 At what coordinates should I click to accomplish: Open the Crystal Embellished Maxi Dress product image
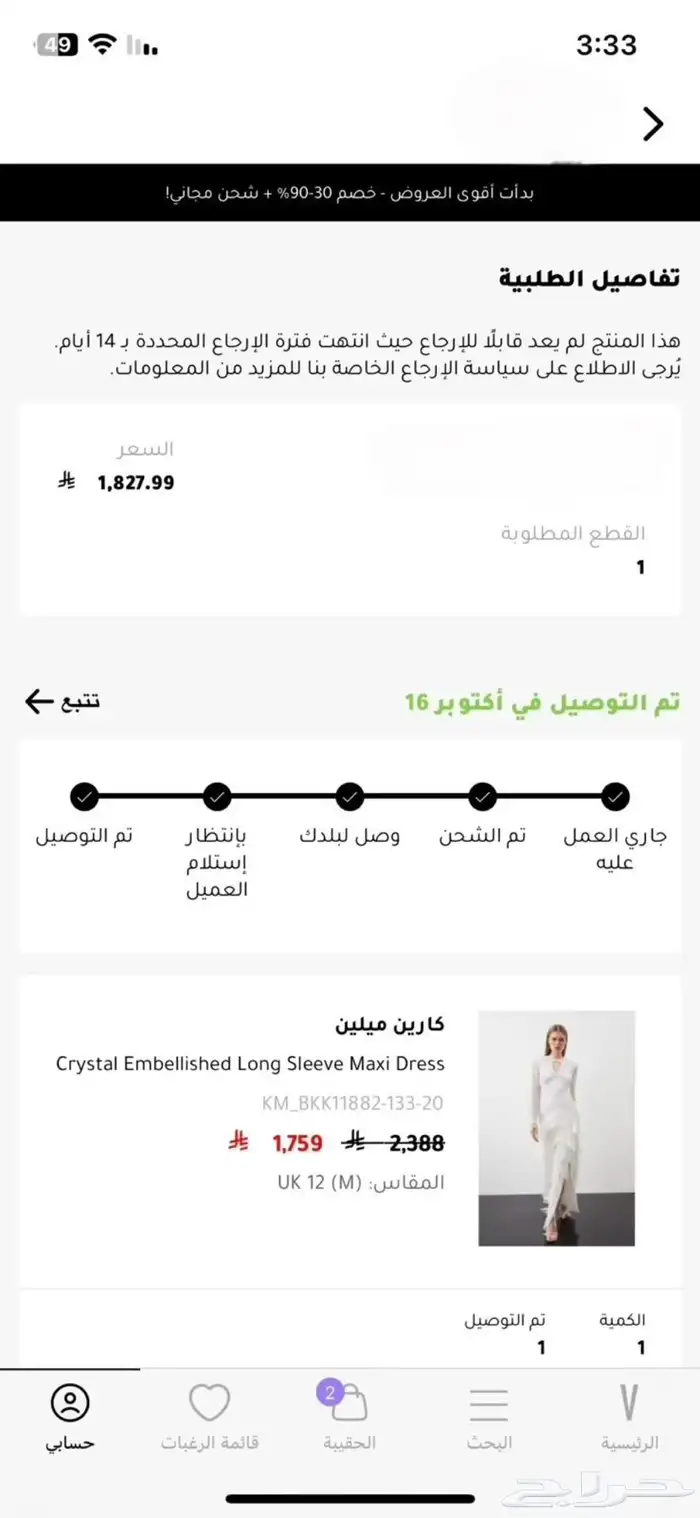tap(556, 1128)
